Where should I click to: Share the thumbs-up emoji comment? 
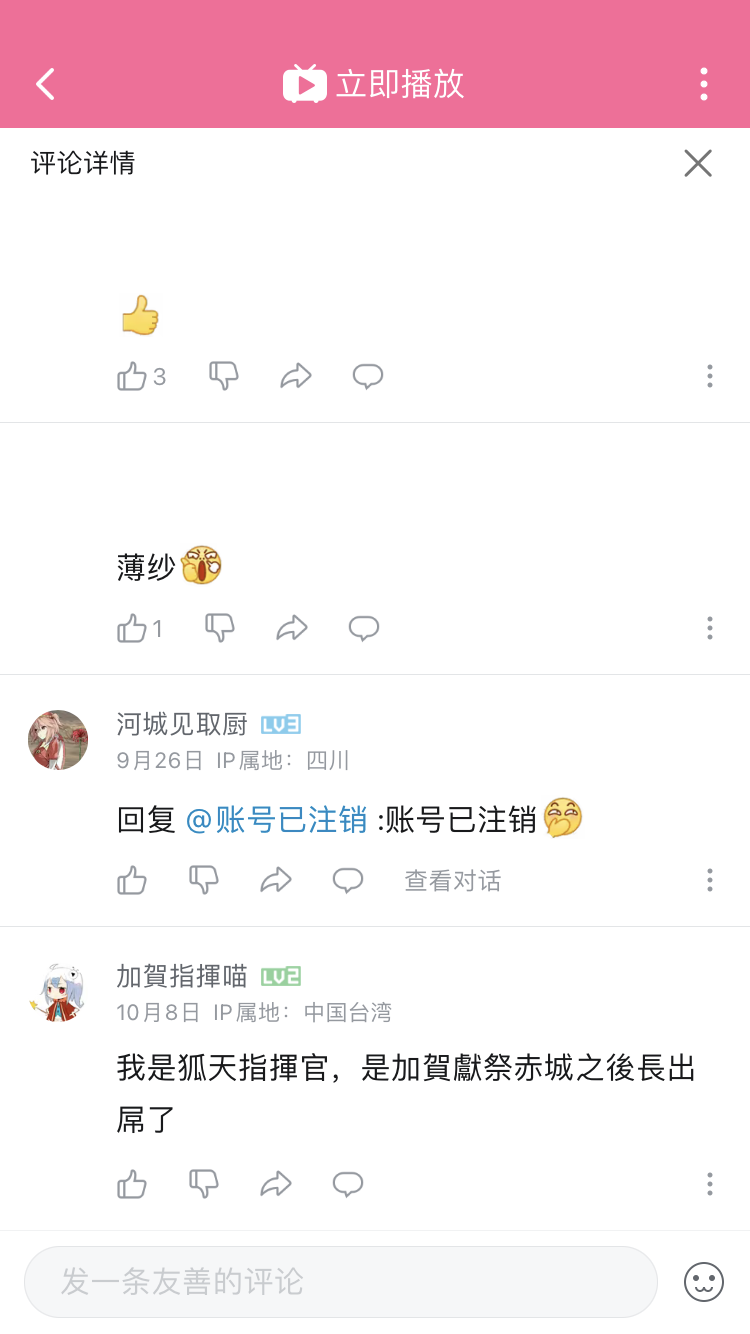click(295, 376)
